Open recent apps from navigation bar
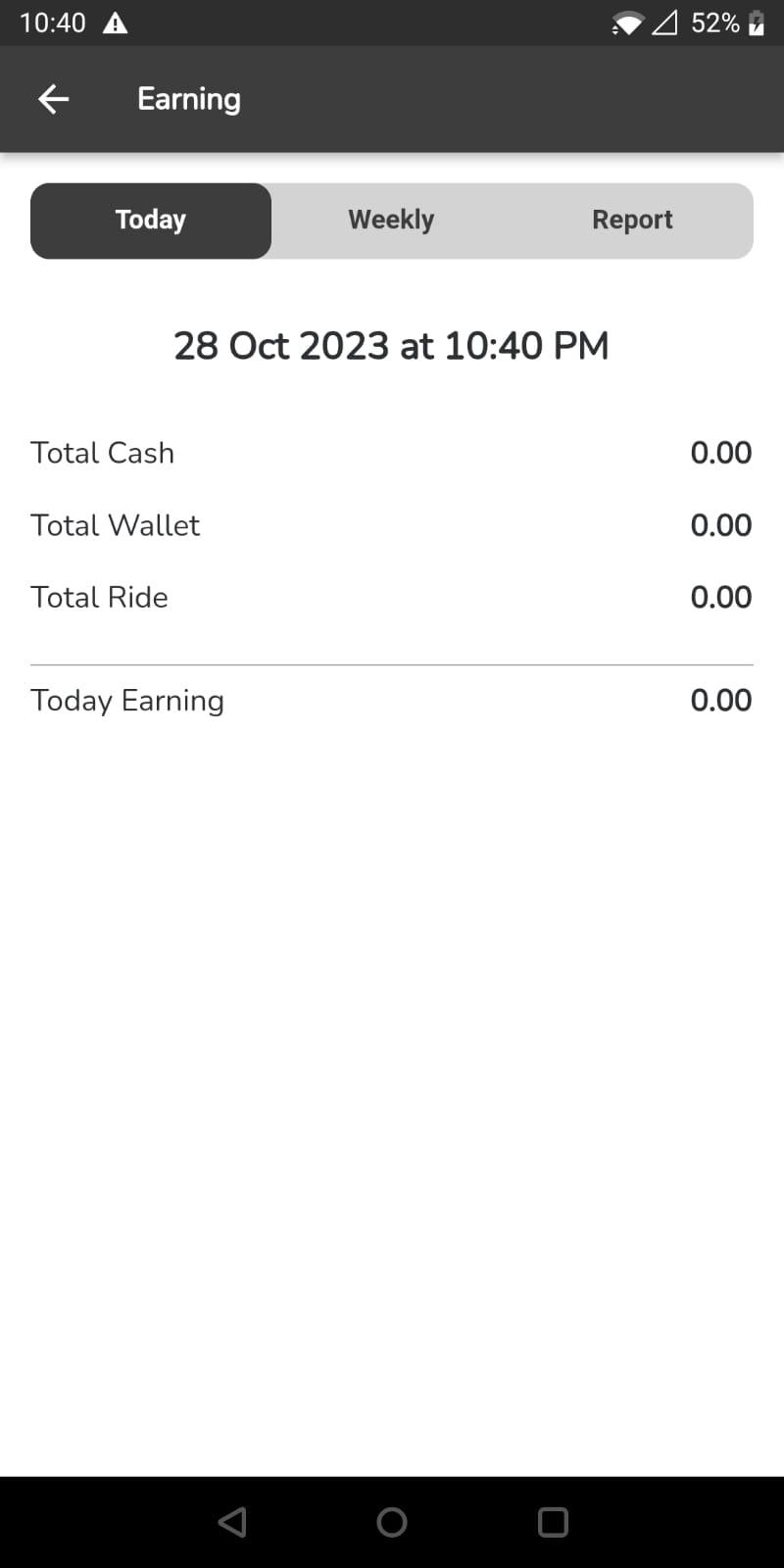The height and width of the screenshot is (1568, 784). (x=553, y=1522)
